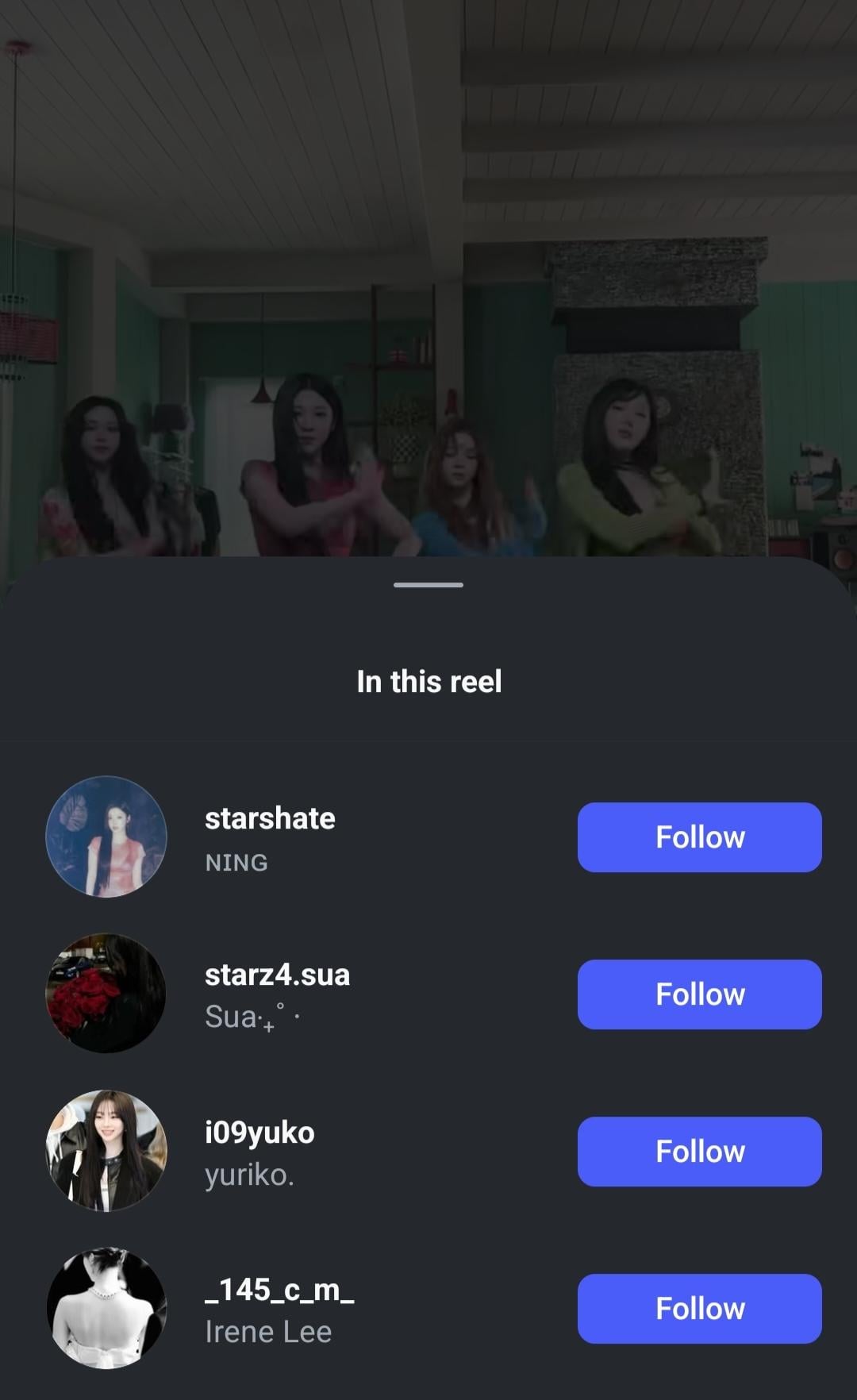This screenshot has width=857, height=1400.
Task: Tap the sheet's top drag handle
Action: (x=428, y=585)
